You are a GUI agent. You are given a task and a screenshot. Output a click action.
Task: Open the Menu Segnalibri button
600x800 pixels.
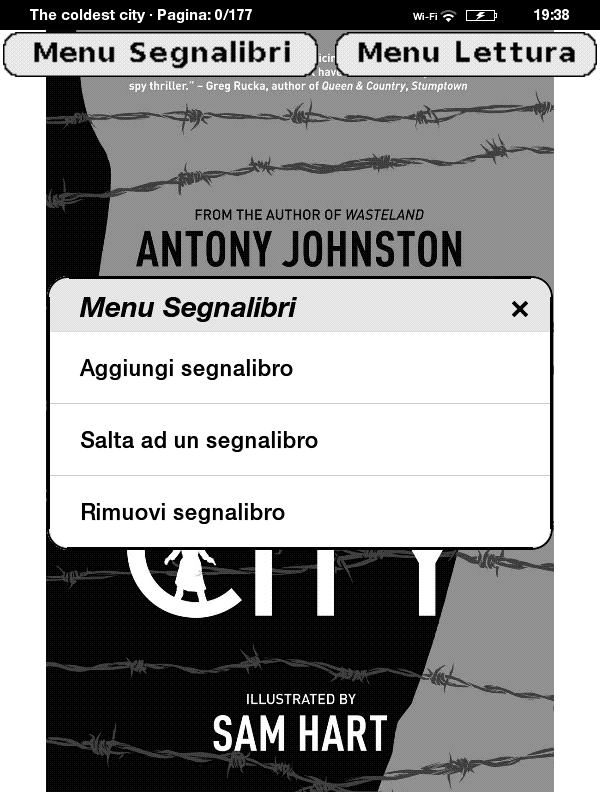point(161,53)
